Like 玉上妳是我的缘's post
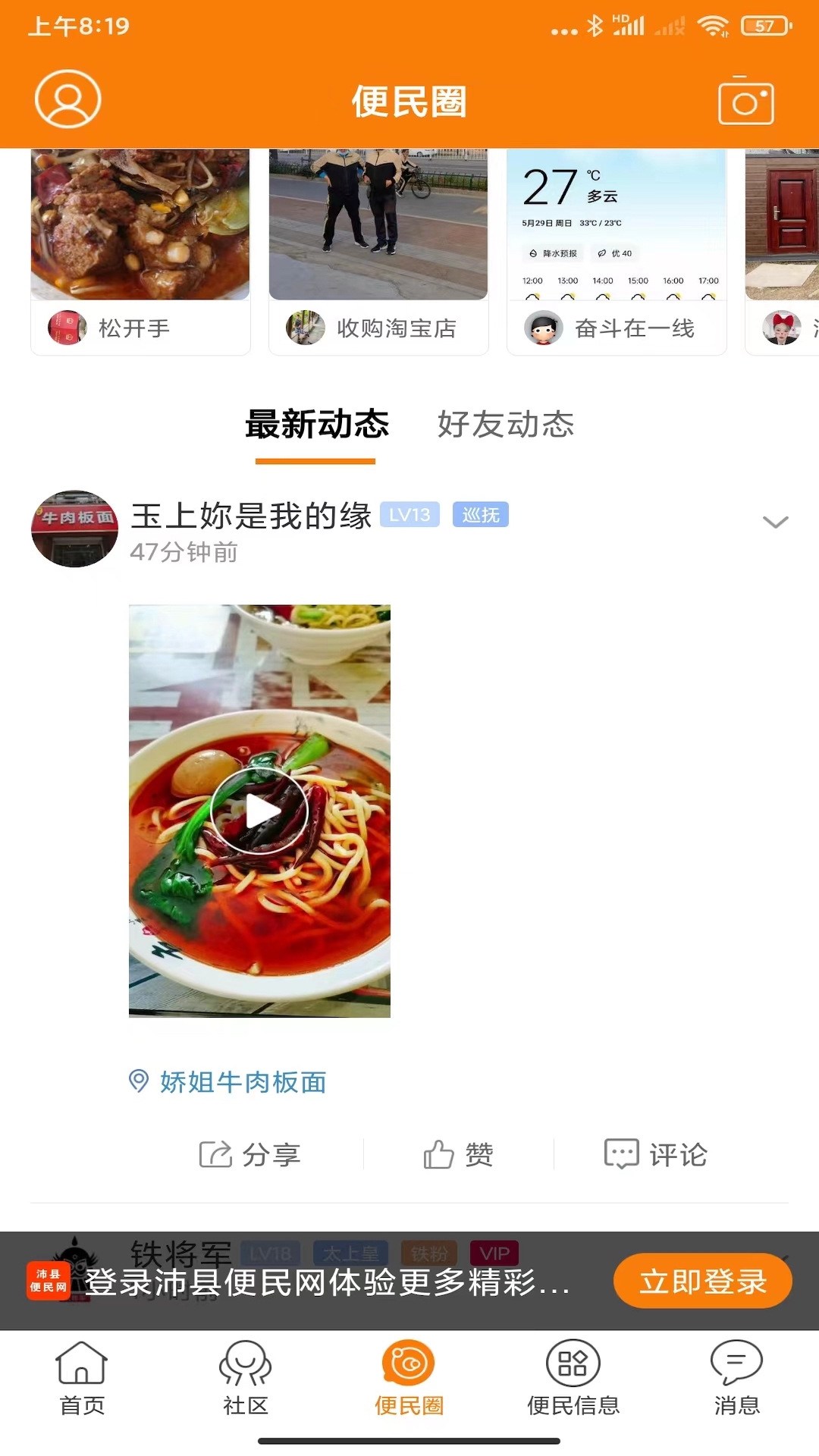The height and width of the screenshot is (1456, 819). point(458,1155)
